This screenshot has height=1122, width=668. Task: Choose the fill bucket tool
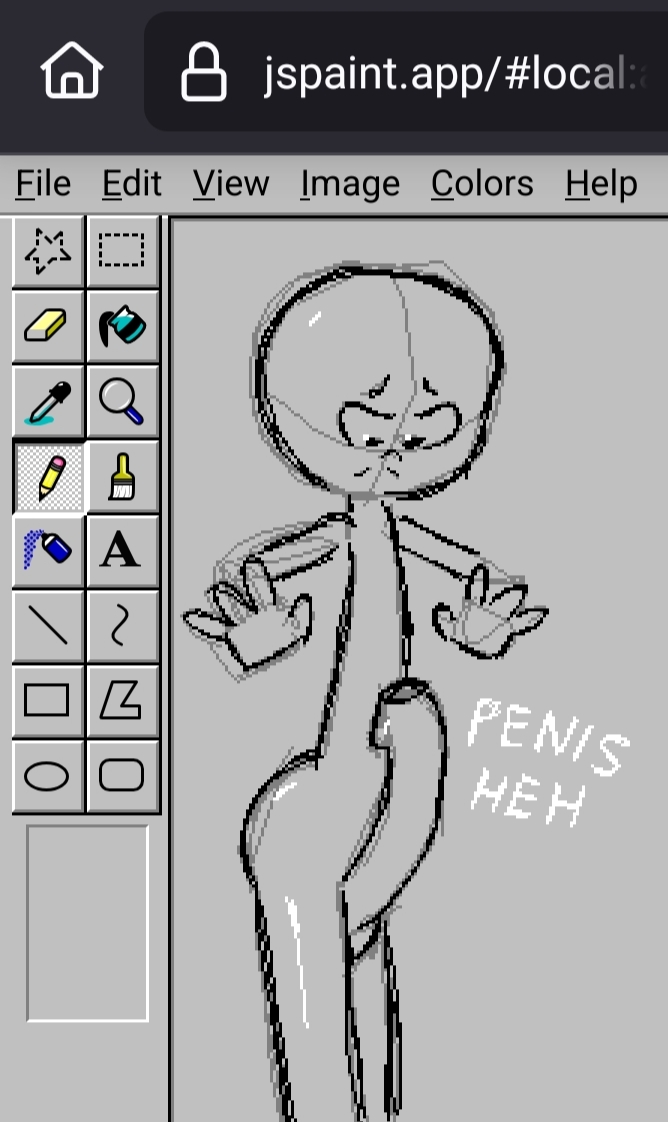click(122, 326)
